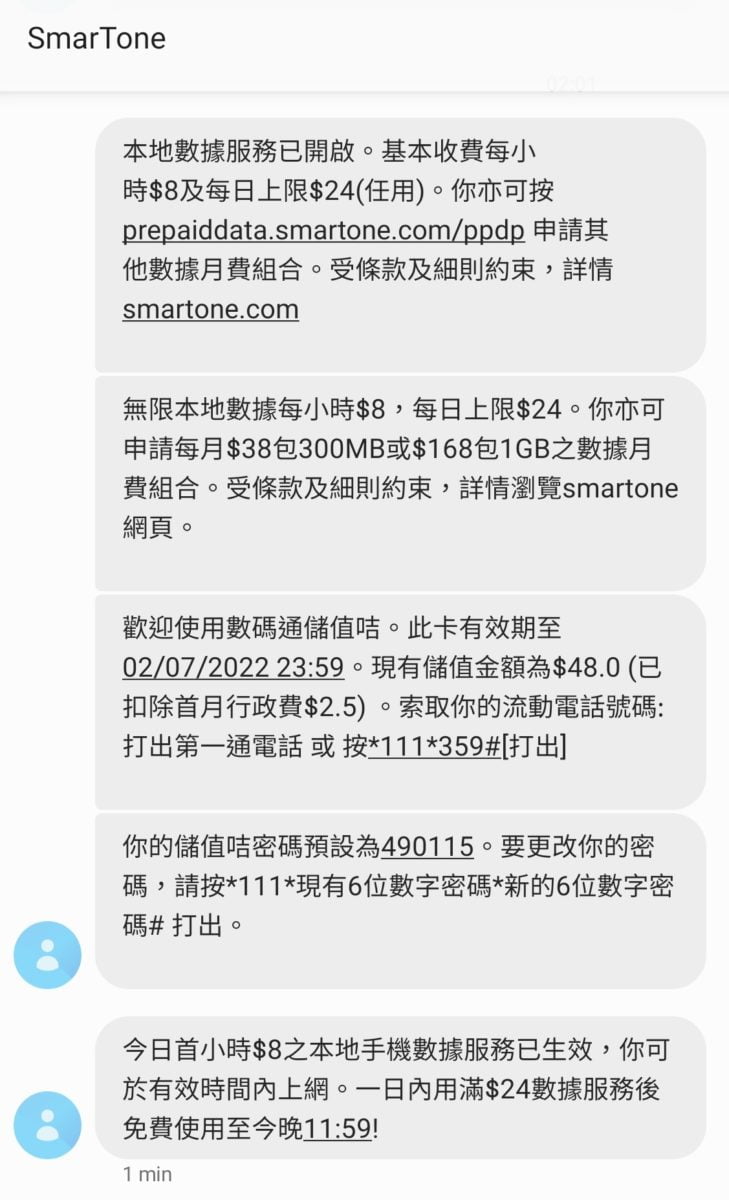Tap the underlined 11:59 time link
The image size is (729, 1200).
point(338,1129)
